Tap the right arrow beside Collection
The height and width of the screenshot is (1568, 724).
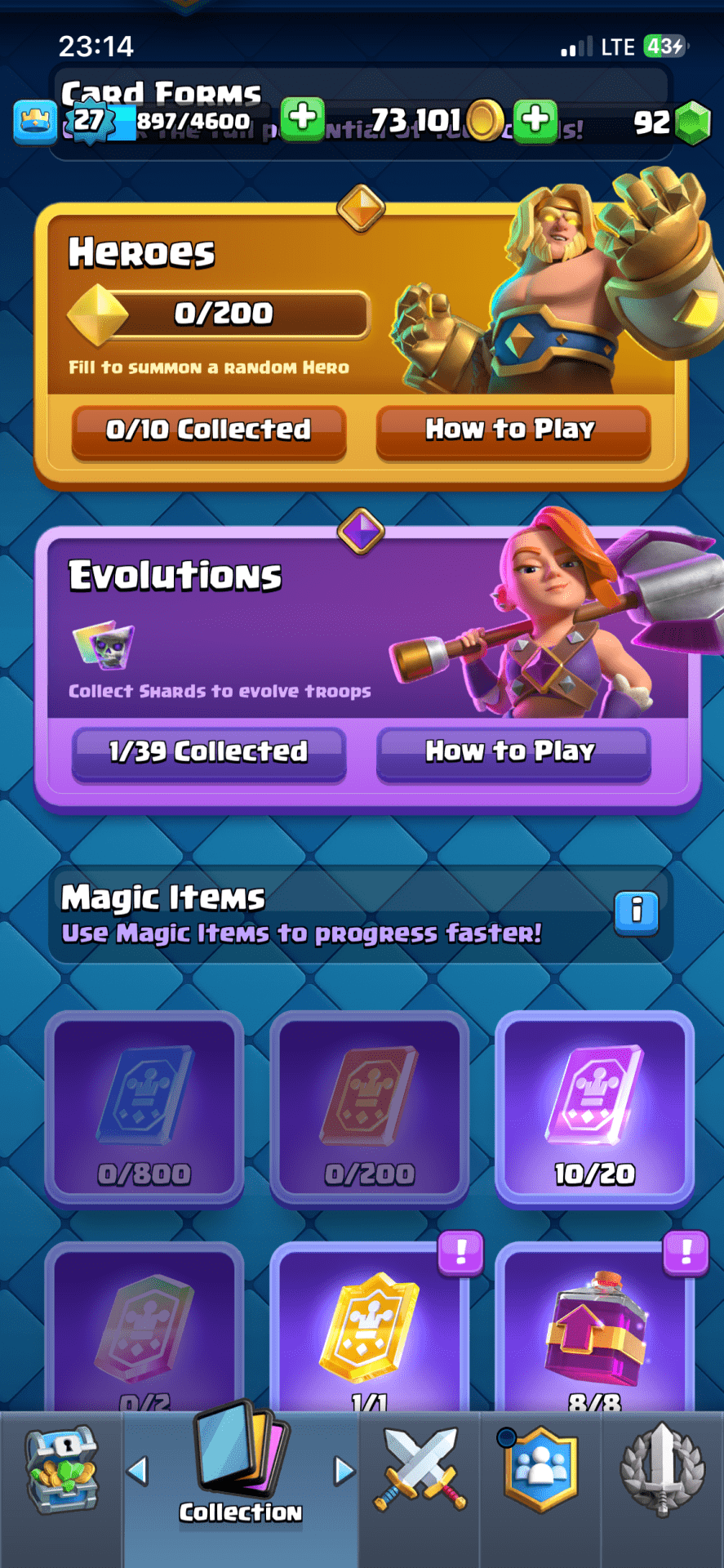(x=344, y=1472)
